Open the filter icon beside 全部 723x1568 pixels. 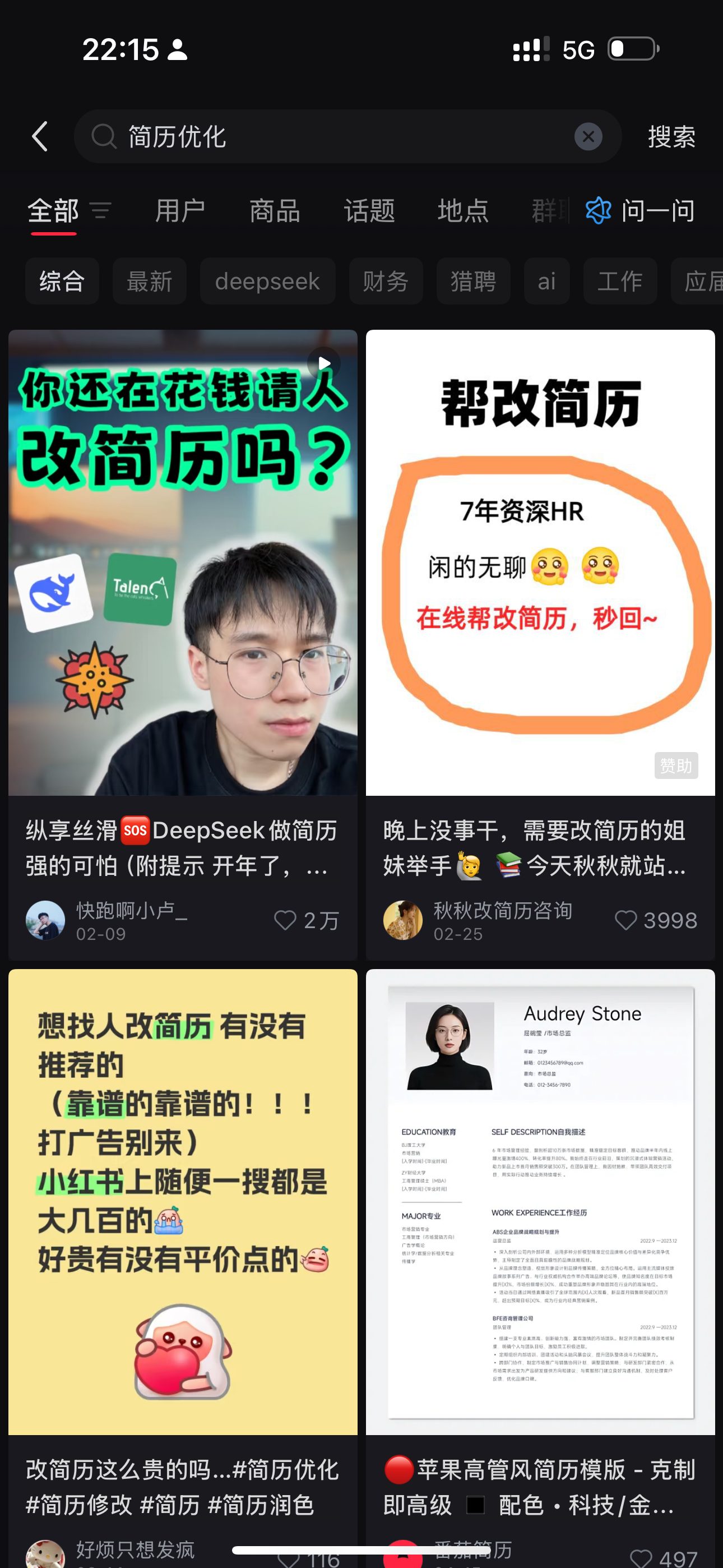101,211
